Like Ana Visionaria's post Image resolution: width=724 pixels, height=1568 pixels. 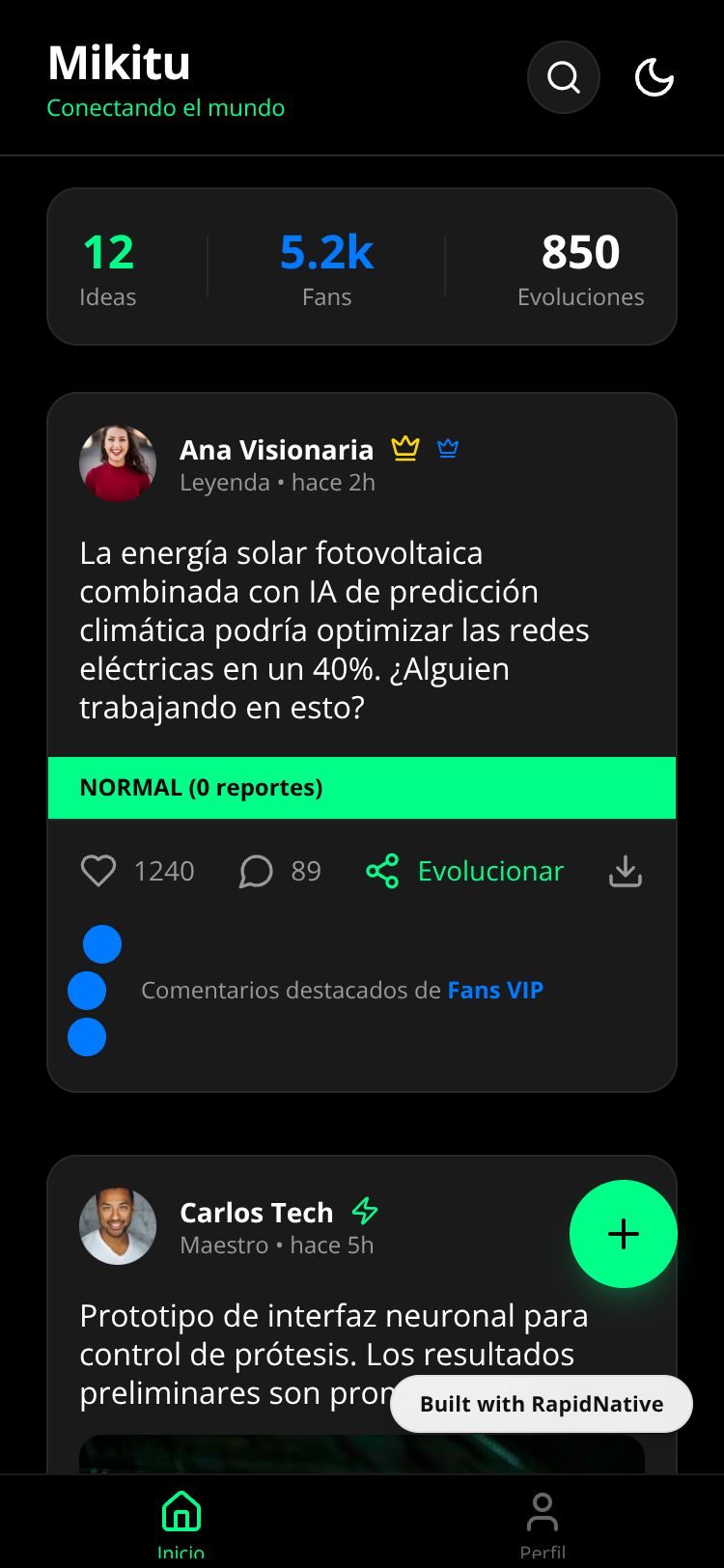[x=98, y=871]
